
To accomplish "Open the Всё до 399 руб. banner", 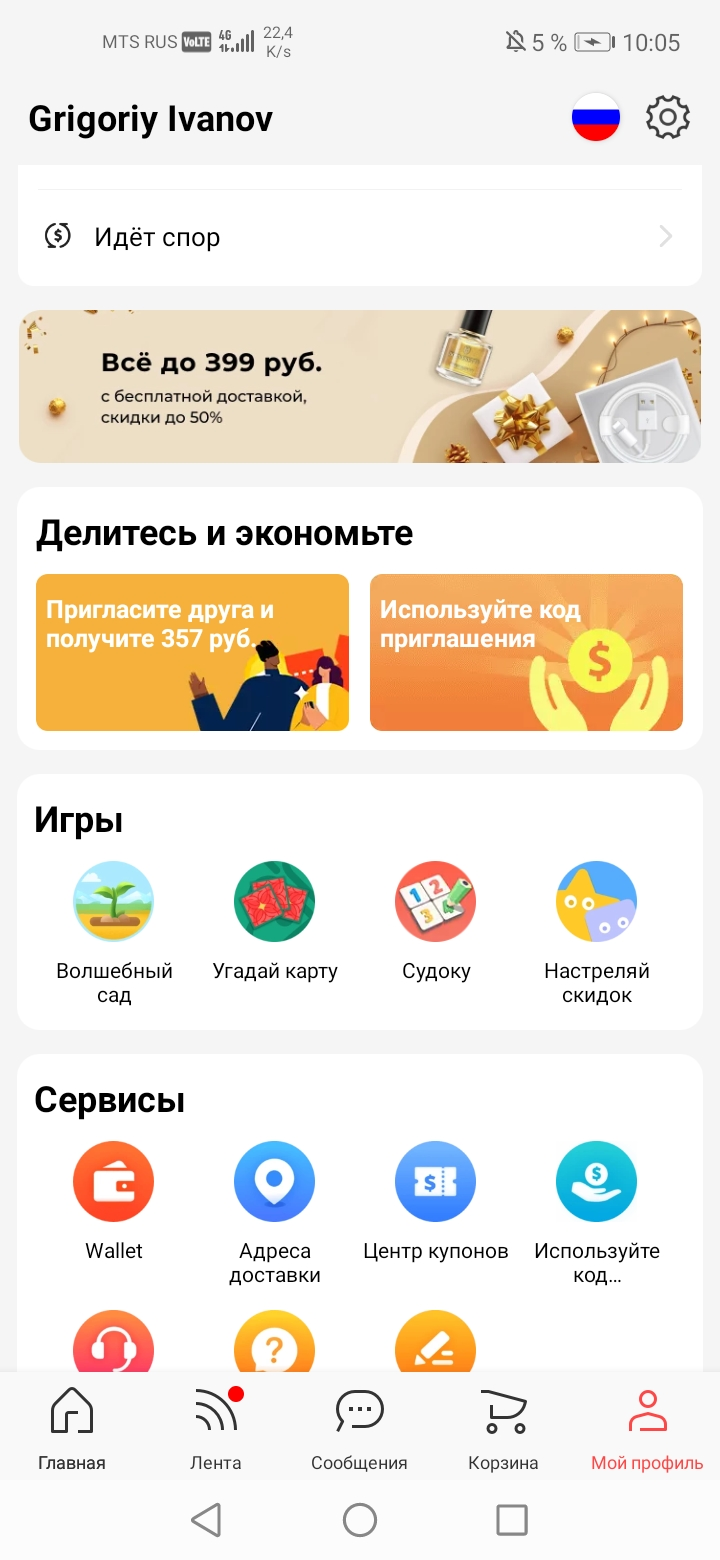I will pyautogui.click(x=360, y=386).
